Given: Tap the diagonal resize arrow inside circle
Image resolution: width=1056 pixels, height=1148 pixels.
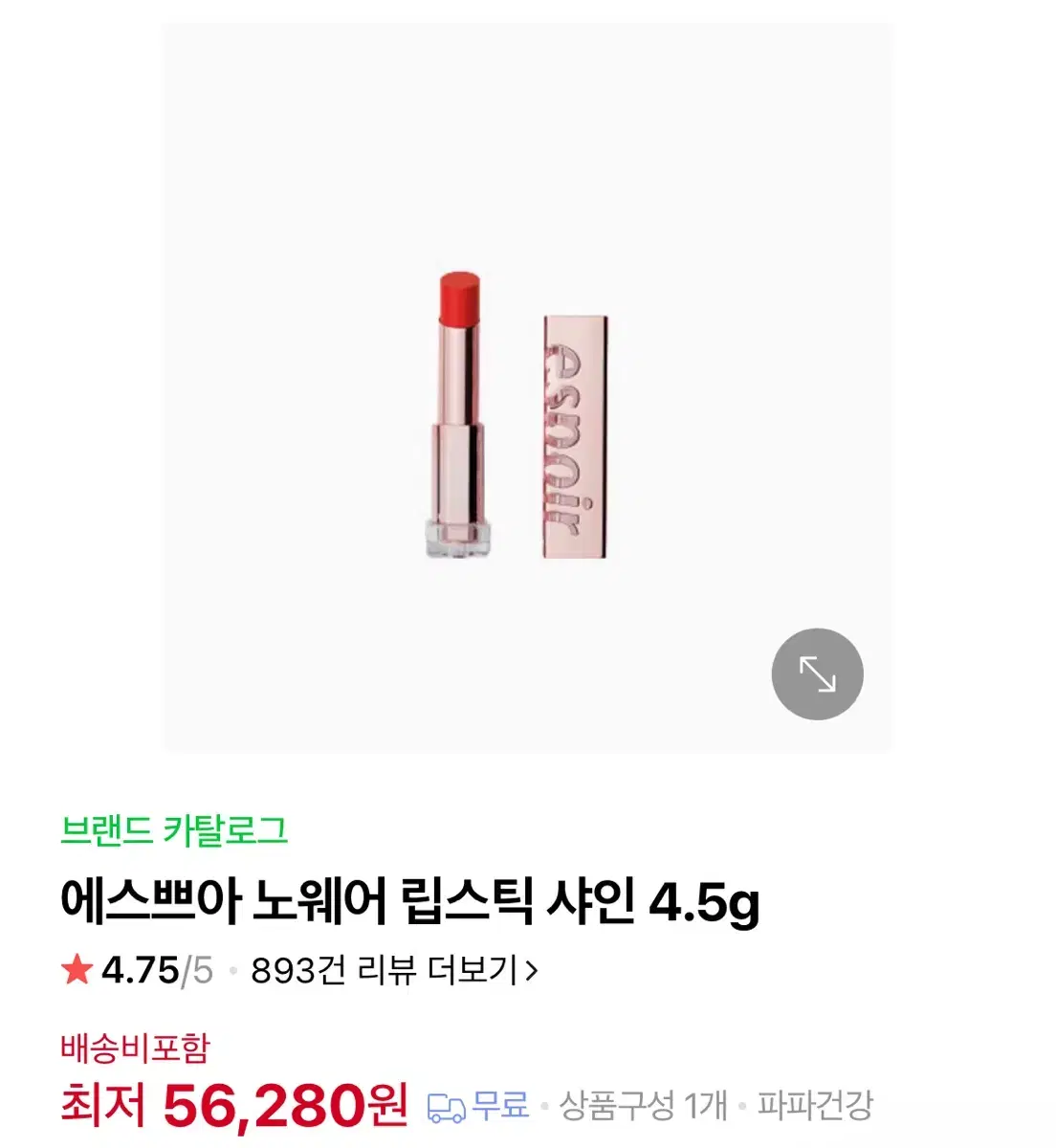Looking at the screenshot, I should pos(817,673).
